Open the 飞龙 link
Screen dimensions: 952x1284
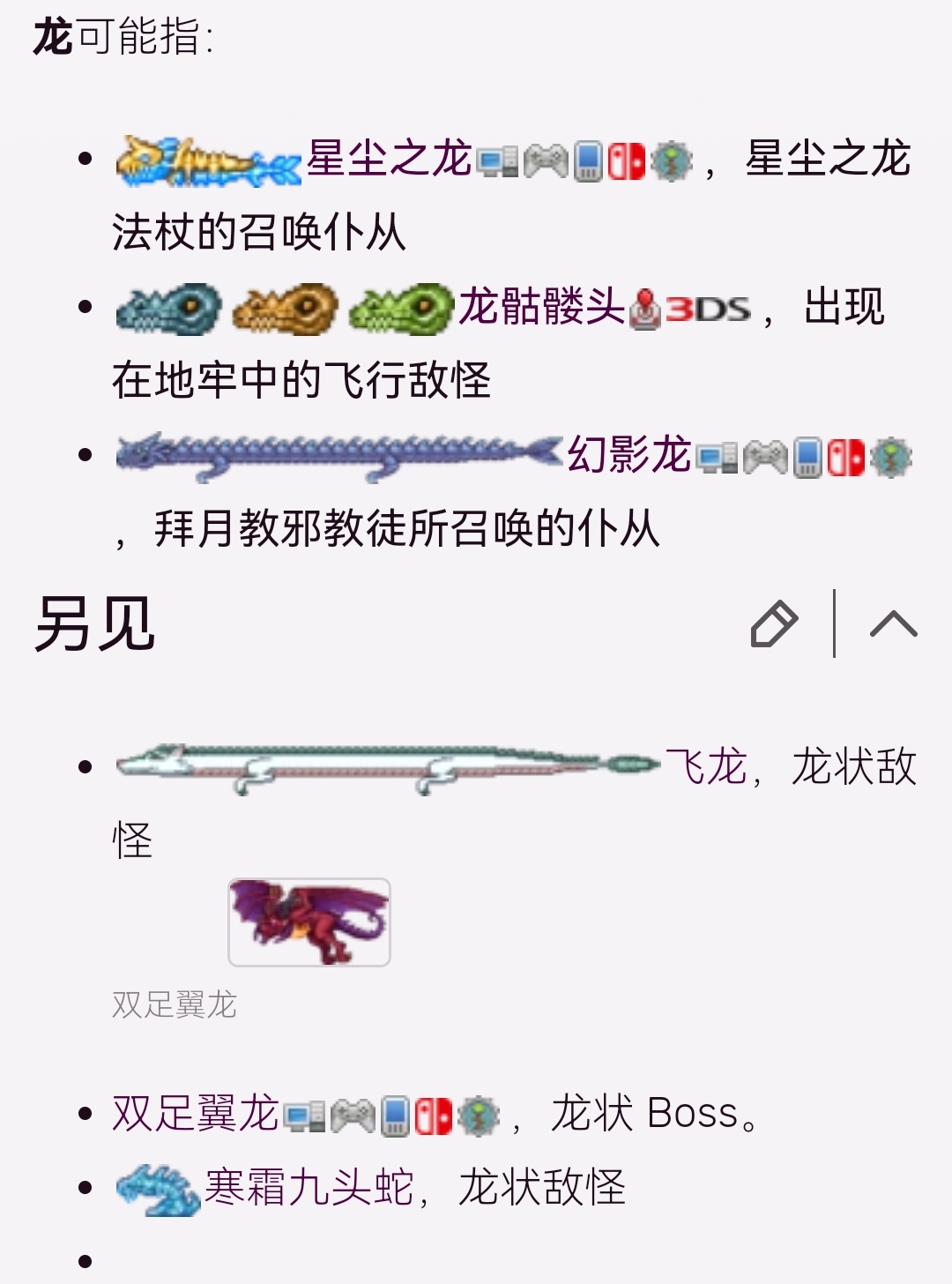(705, 765)
